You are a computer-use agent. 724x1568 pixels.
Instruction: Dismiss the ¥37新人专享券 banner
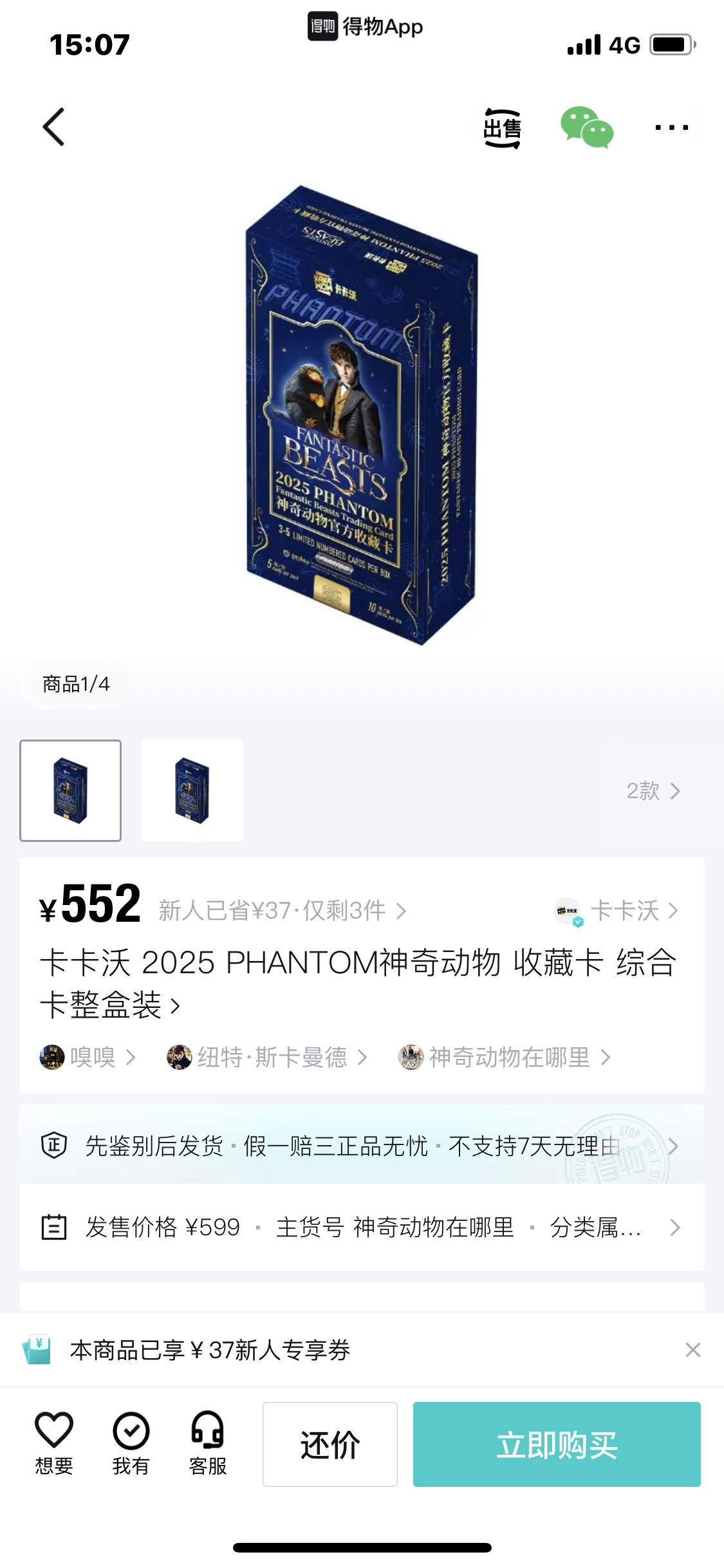[x=693, y=1350]
